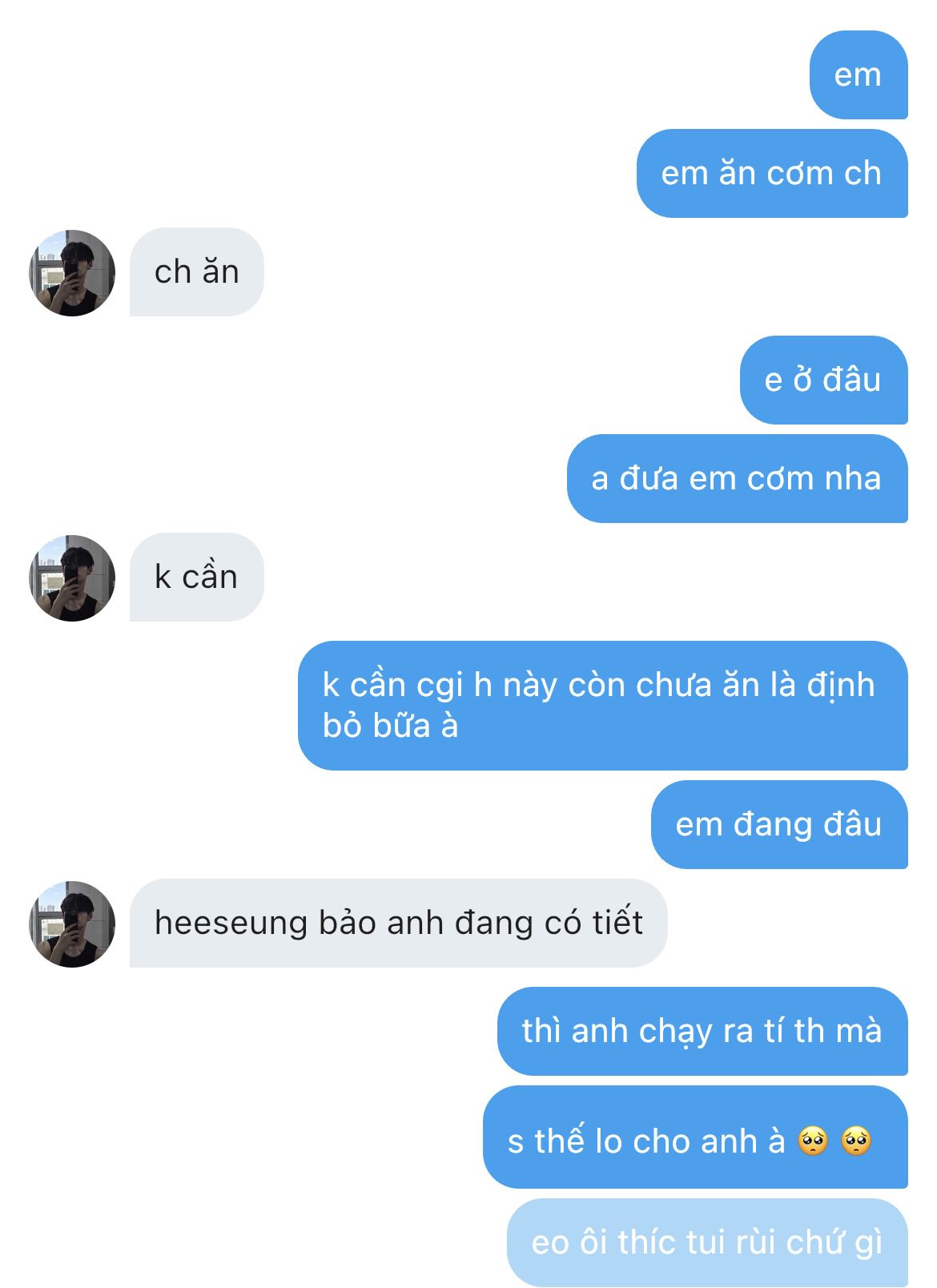
Task: View profile from avatar beside heeseung message
Action: (72, 924)
